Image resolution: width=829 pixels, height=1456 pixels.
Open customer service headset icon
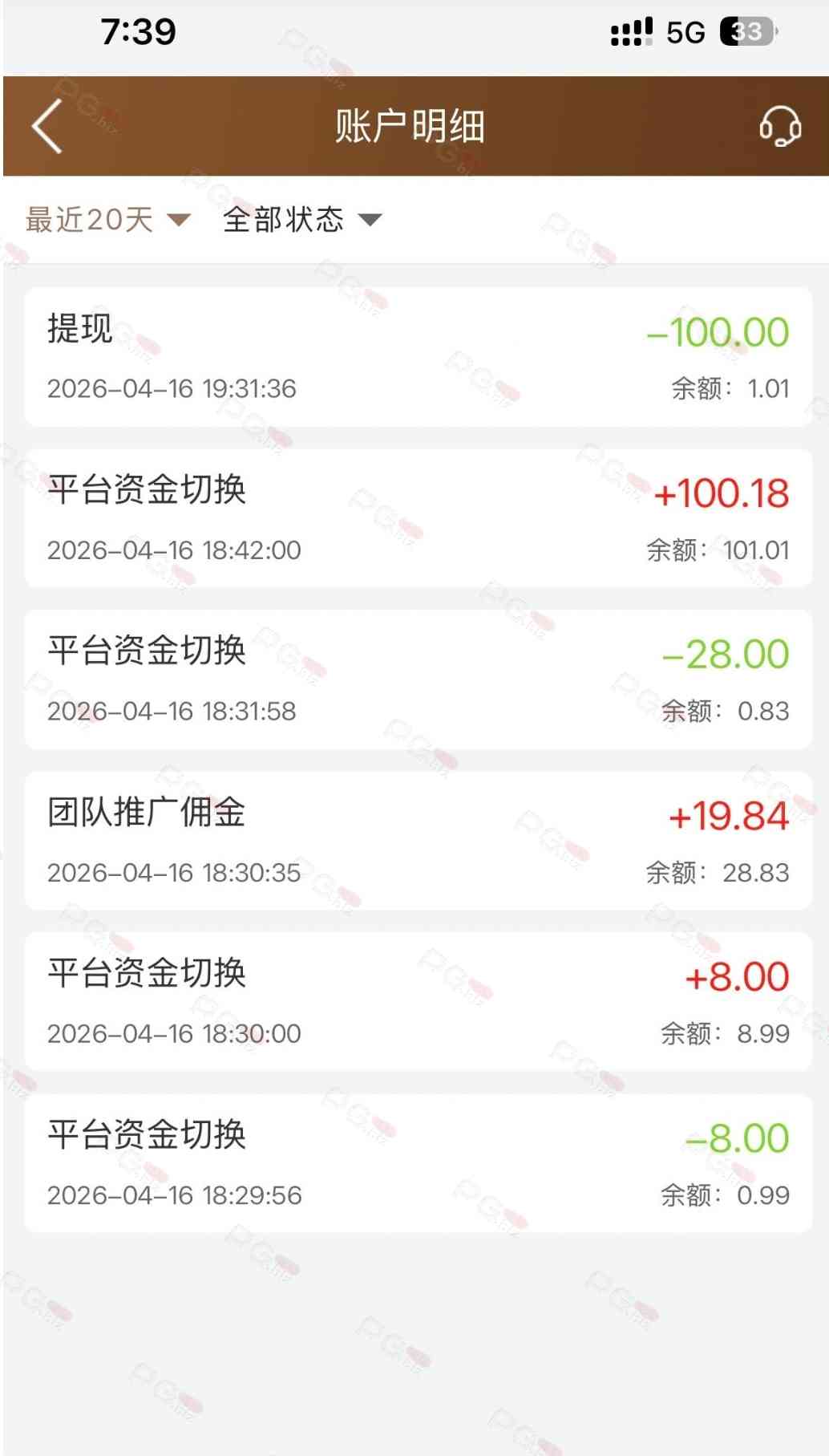(x=779, y=127)
